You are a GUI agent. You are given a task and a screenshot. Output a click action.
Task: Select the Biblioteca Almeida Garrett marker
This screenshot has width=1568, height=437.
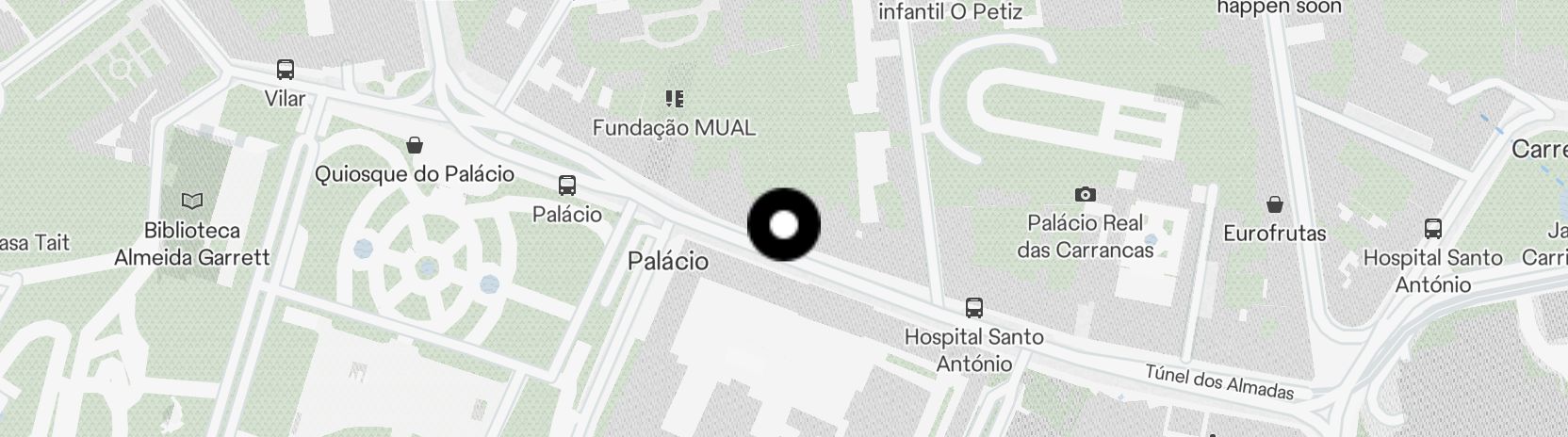tap(192, 201)
